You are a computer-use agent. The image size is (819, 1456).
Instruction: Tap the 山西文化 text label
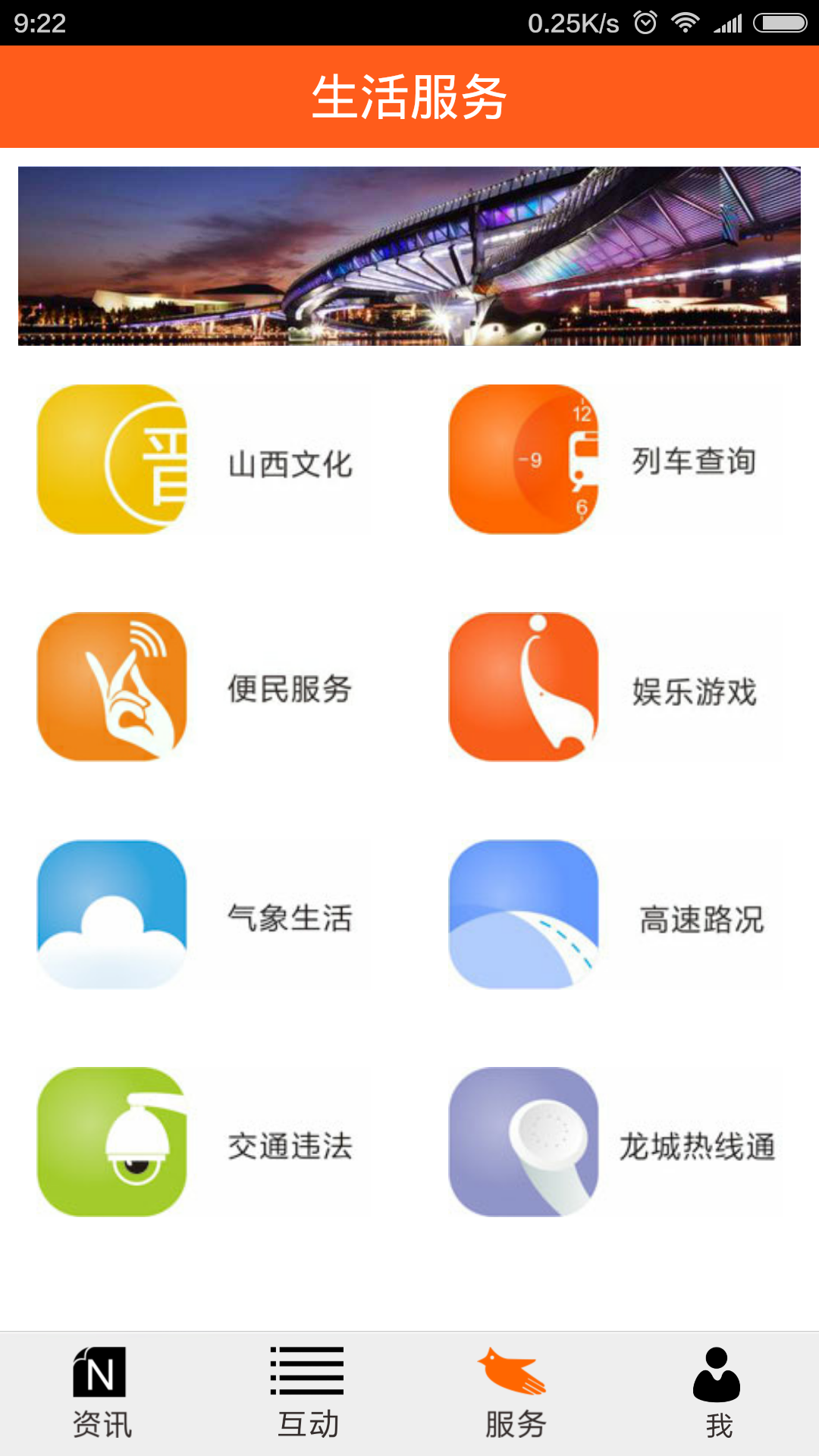point(290,464)
